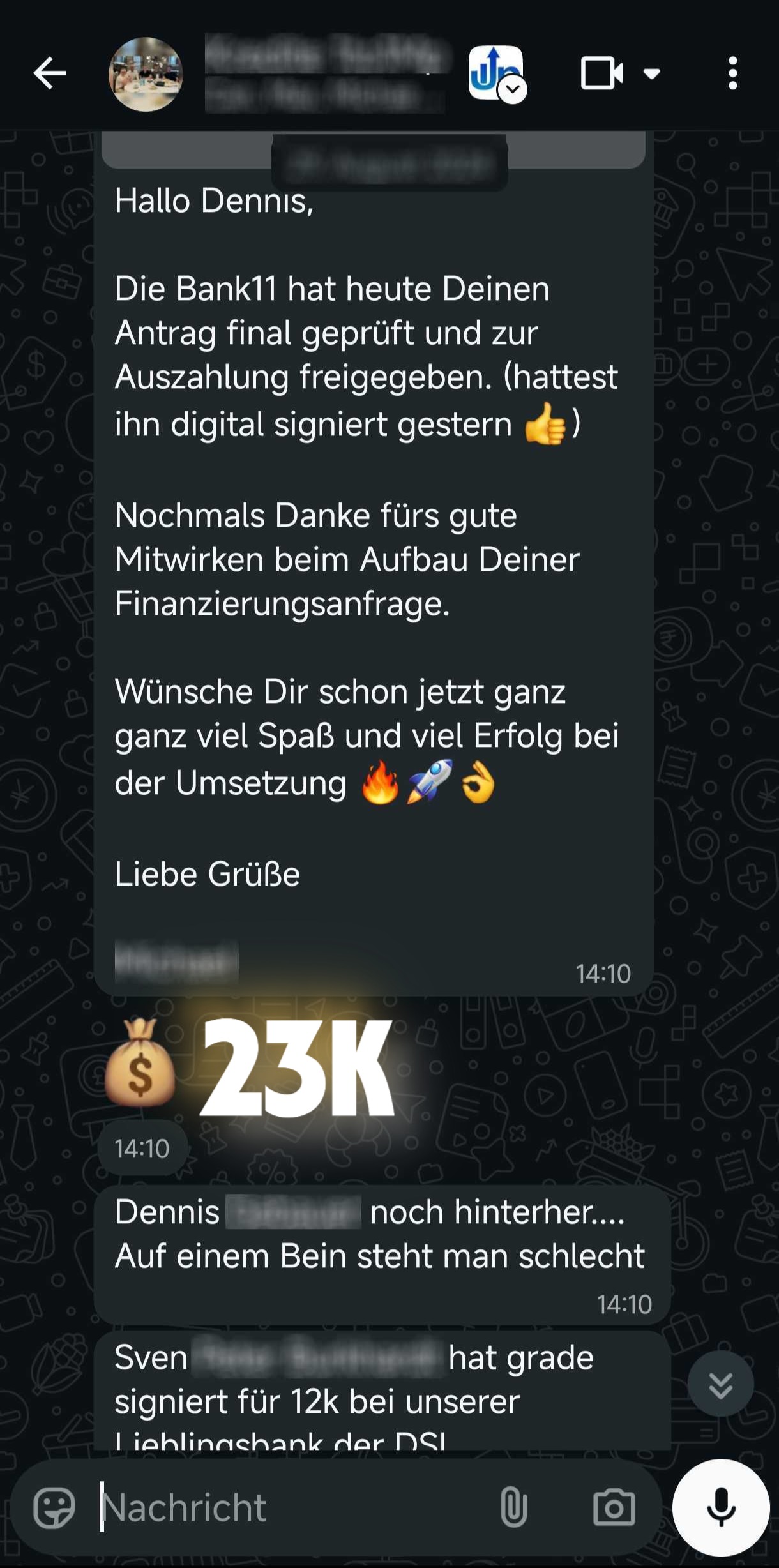Viewport: 779px width, 1568px height.
Task: Tap the contact's profile picture
Action: coord(147,72)
